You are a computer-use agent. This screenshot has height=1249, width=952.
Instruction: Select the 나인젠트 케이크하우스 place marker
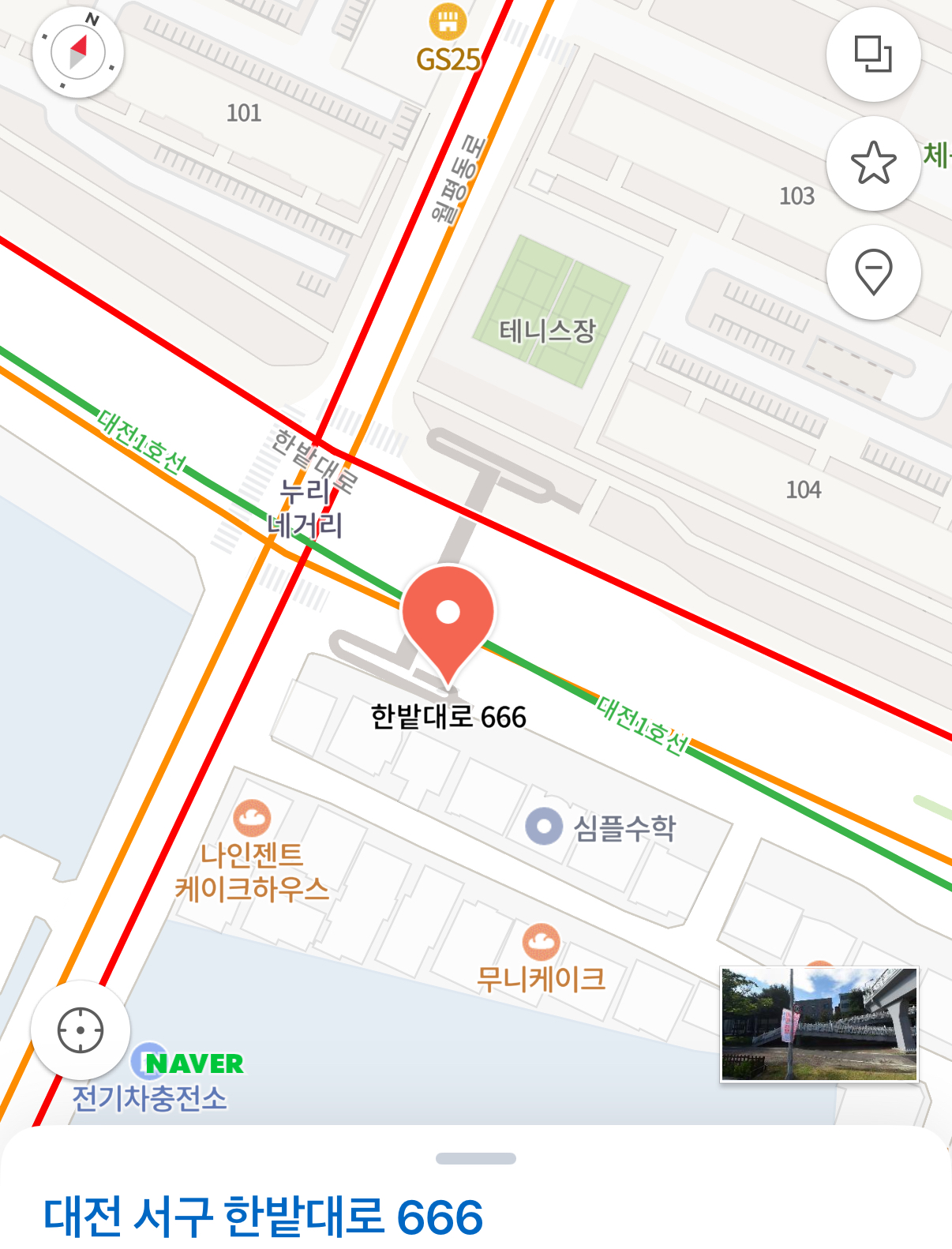coord(252,819)
